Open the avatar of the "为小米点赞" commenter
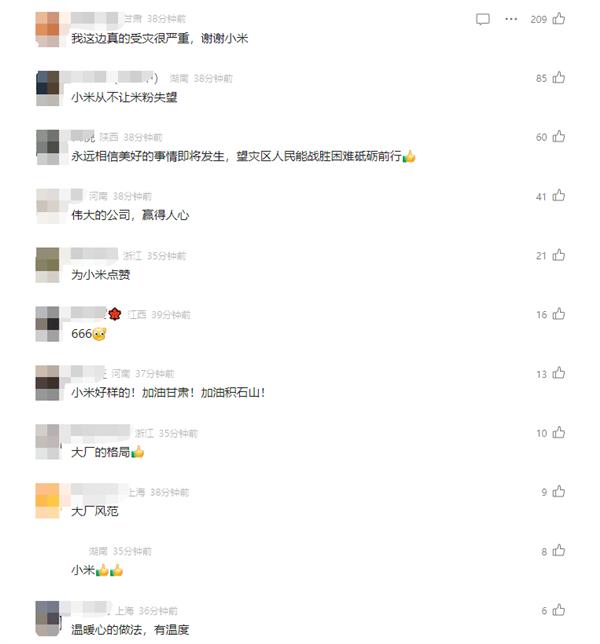The width and height of the screenshot is (600, 644). (50, 261)
